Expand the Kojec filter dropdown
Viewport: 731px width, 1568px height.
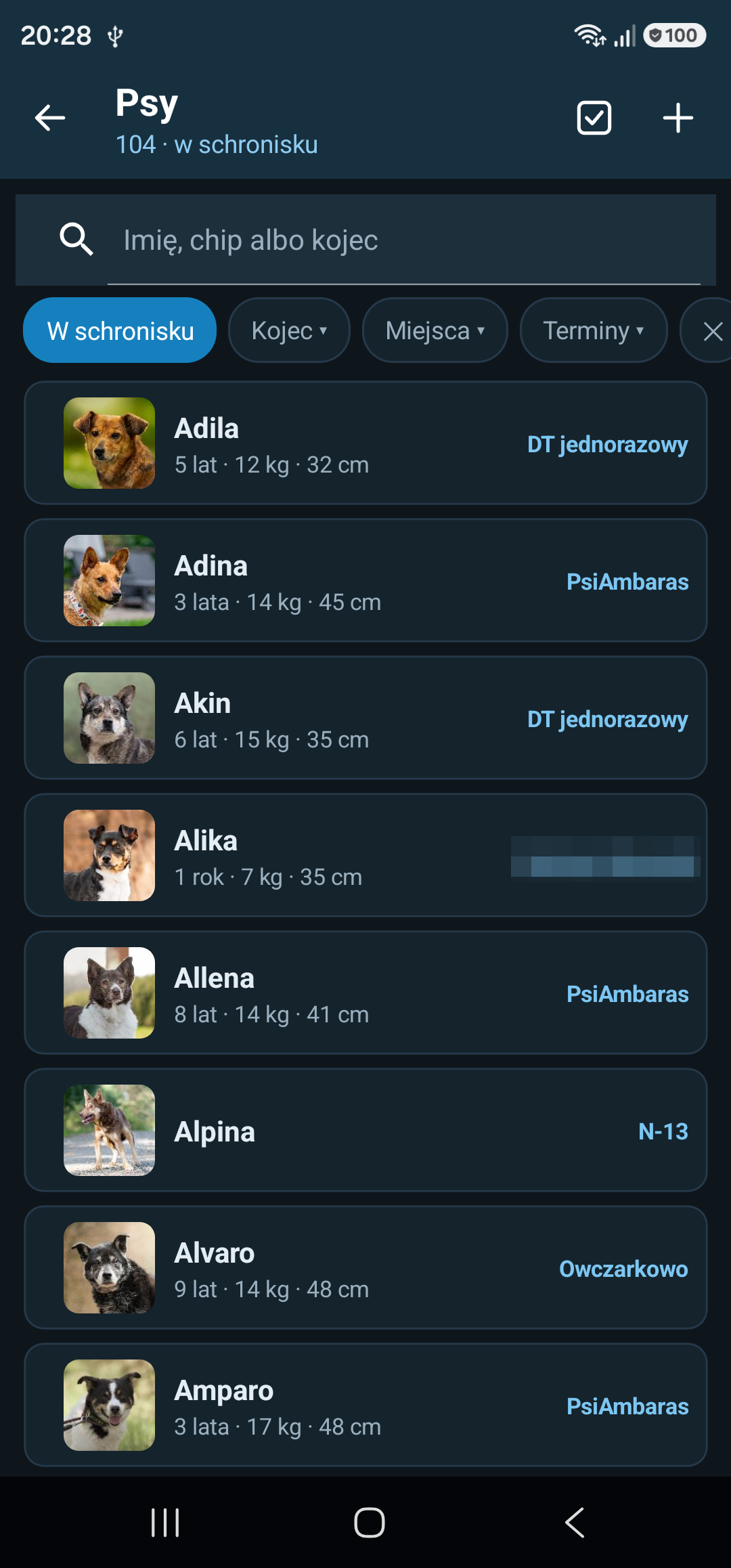[289, 330]
